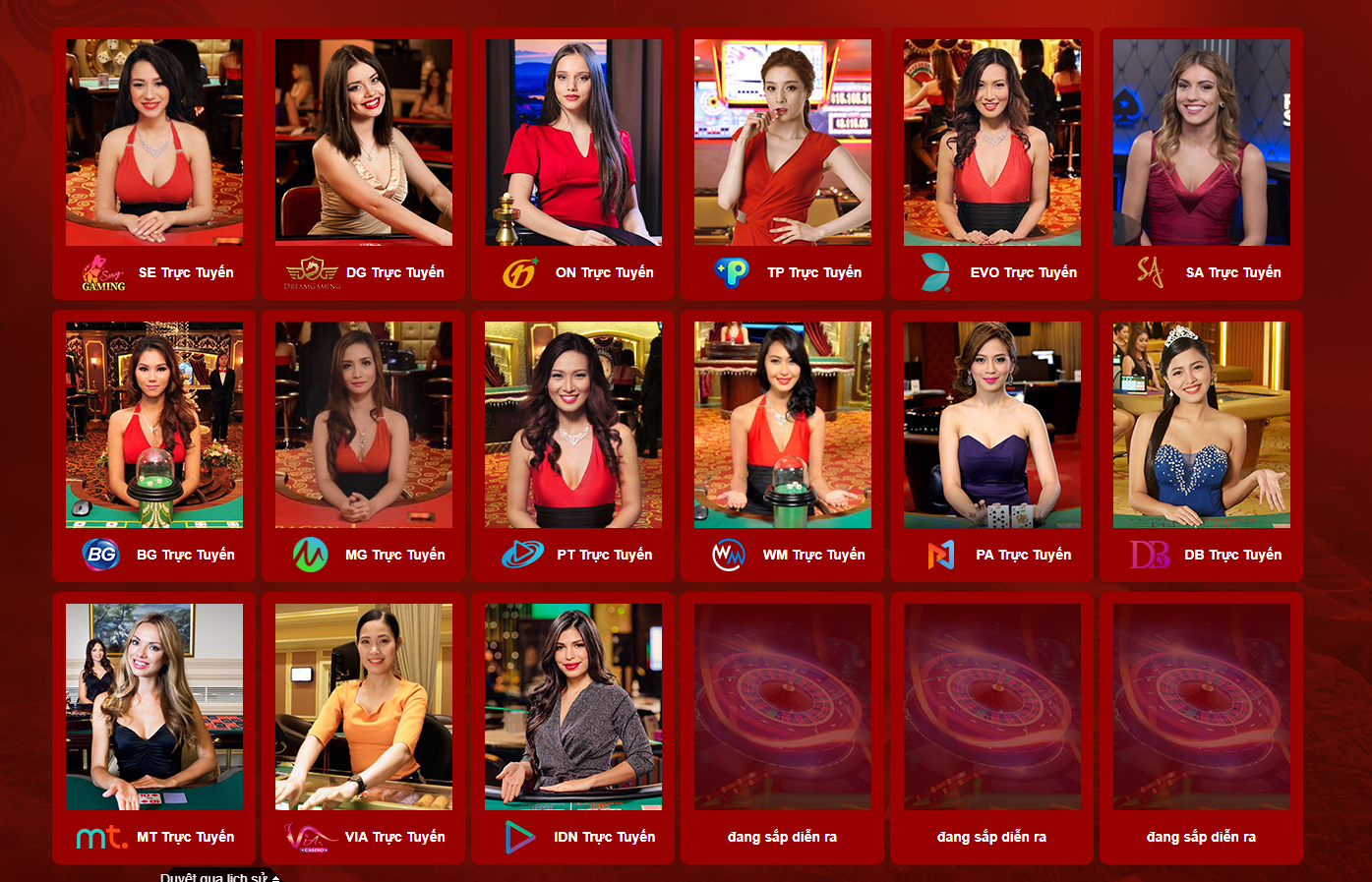
Task: Open the SE Trực Tuyến live casino card
Action: coord(154,144)
